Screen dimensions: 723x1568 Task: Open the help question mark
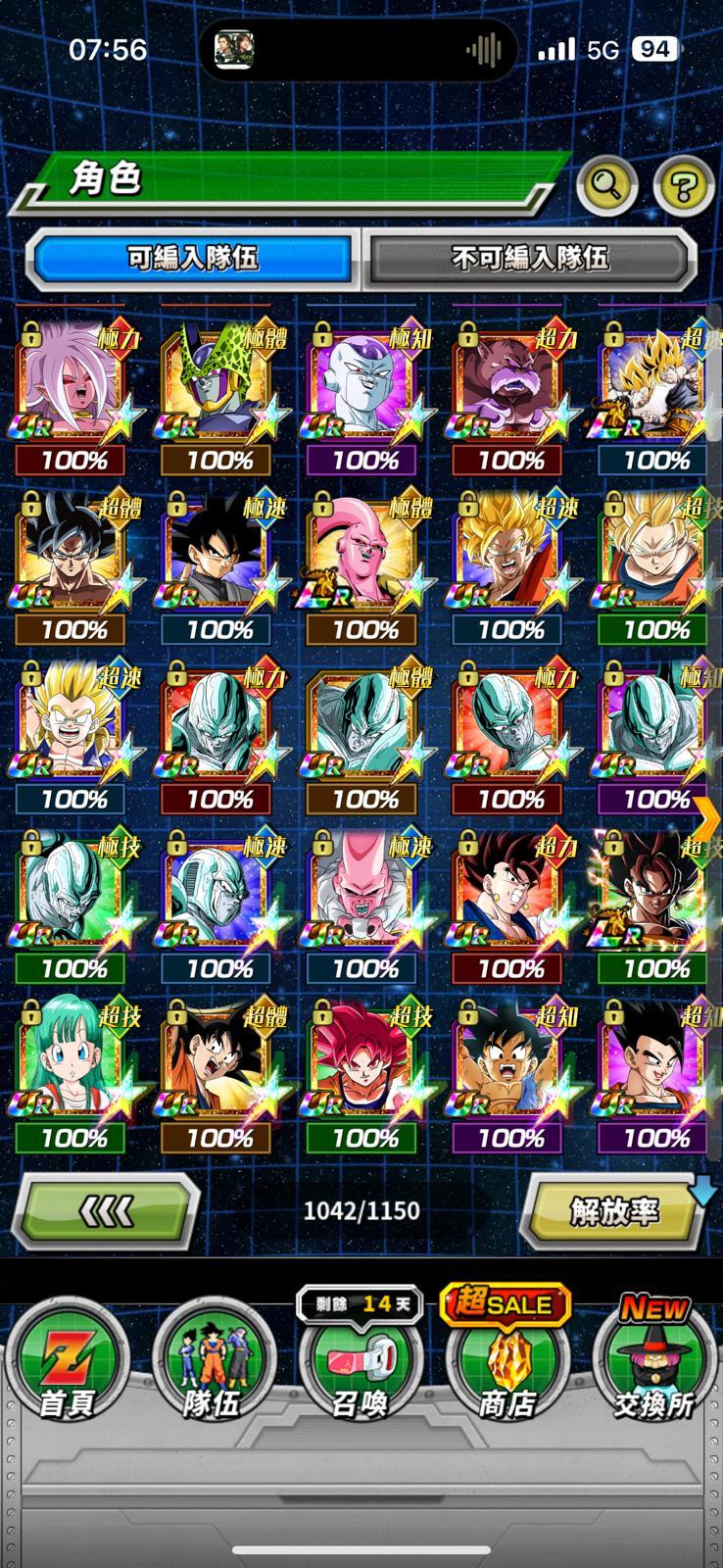pyautogui.click(x=683, y=184)
